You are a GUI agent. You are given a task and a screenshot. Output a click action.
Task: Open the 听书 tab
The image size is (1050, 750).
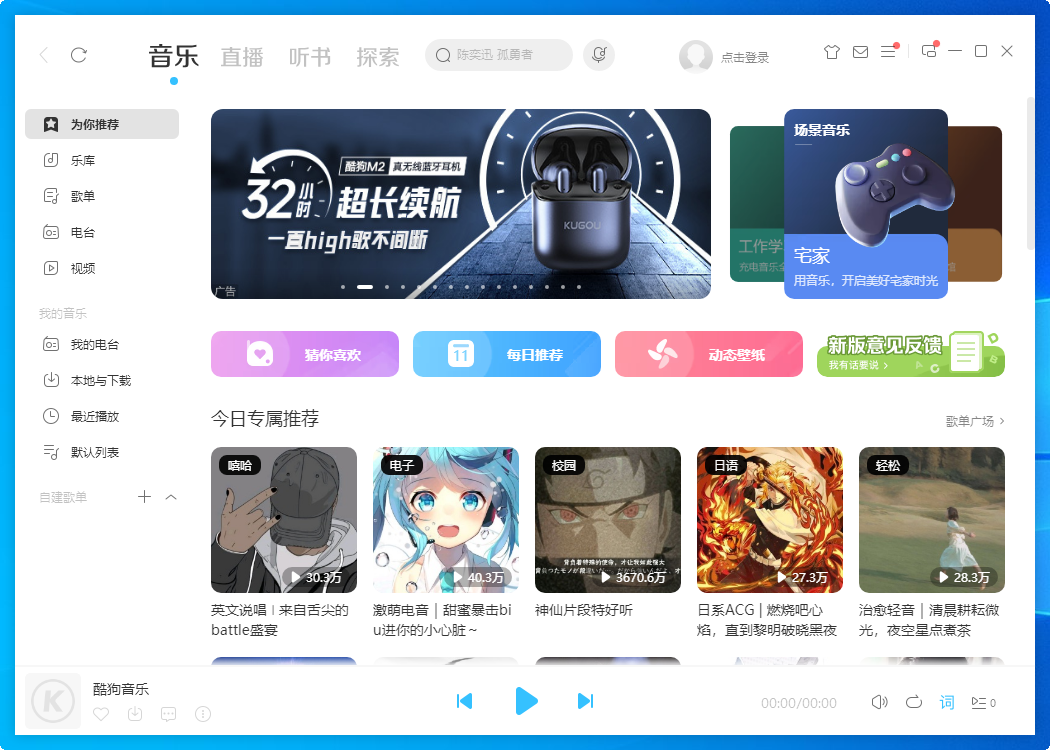(x=310, y=57)
